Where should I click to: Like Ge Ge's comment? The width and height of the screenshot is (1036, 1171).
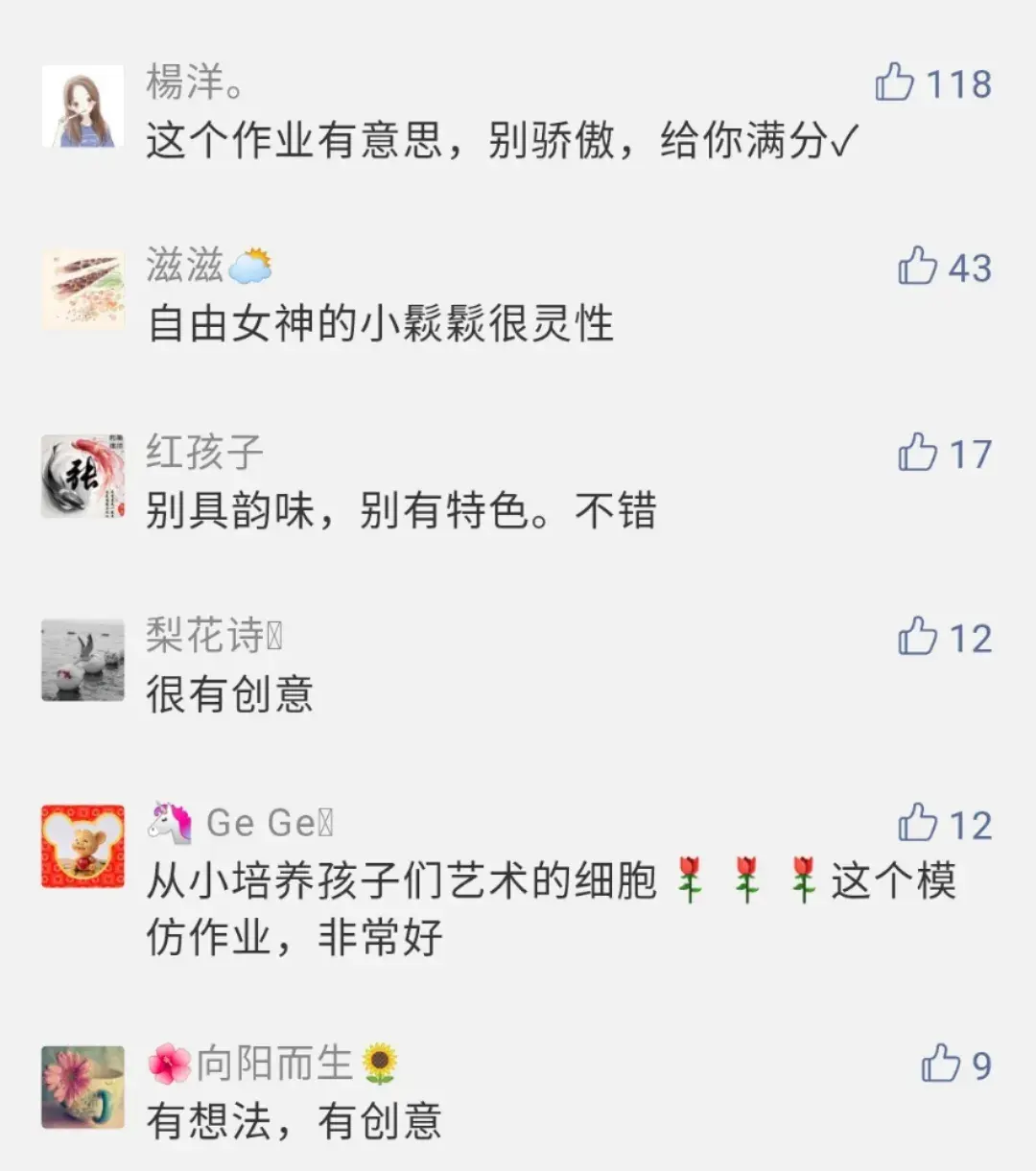pos(918,823)
